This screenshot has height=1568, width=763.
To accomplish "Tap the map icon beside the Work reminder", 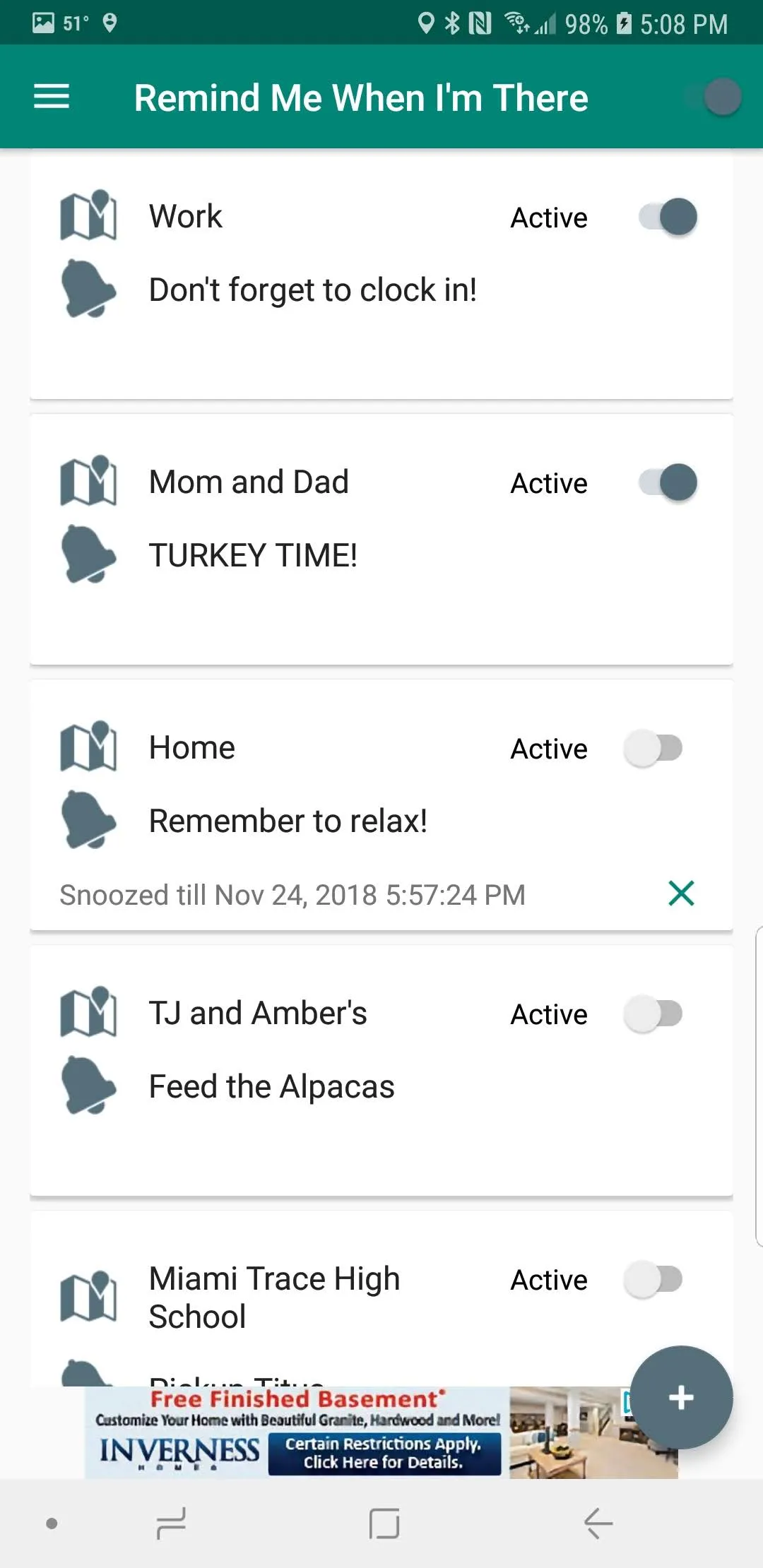I will (x=88, y=215).
